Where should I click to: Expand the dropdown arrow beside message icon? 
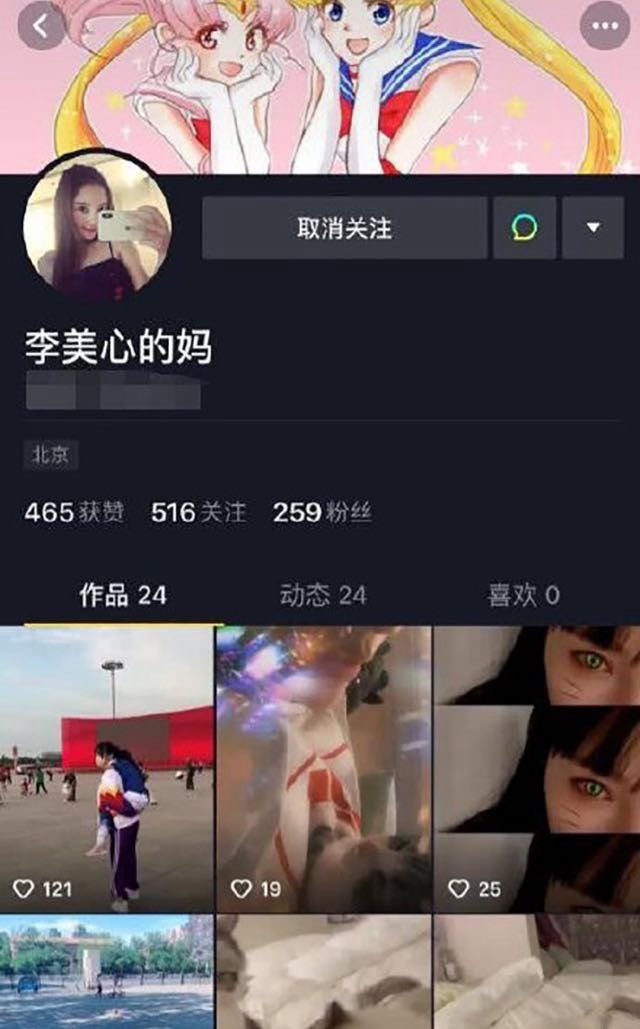coord(593,228)
